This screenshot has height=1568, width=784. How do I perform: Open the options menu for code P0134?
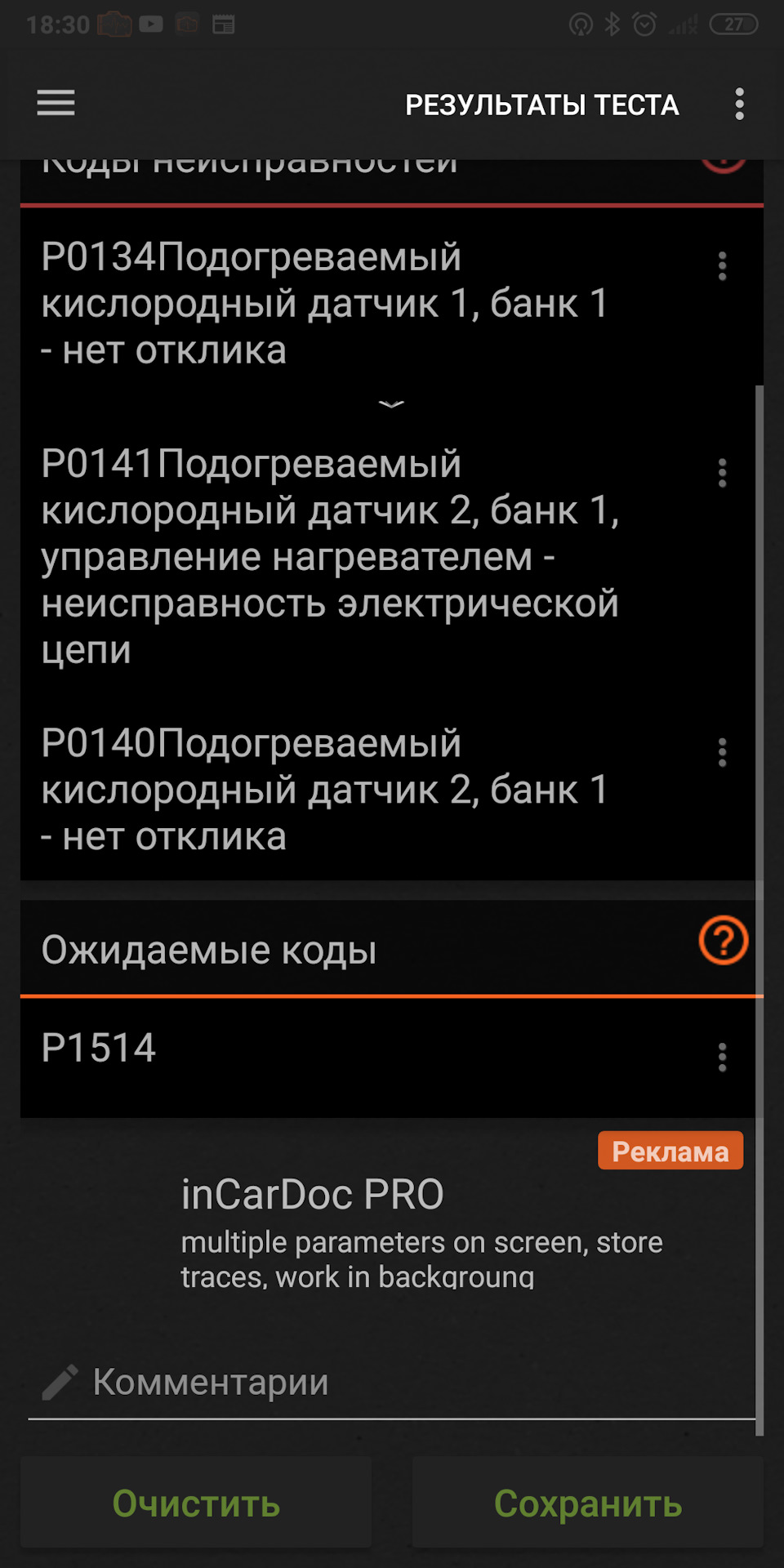722,266
